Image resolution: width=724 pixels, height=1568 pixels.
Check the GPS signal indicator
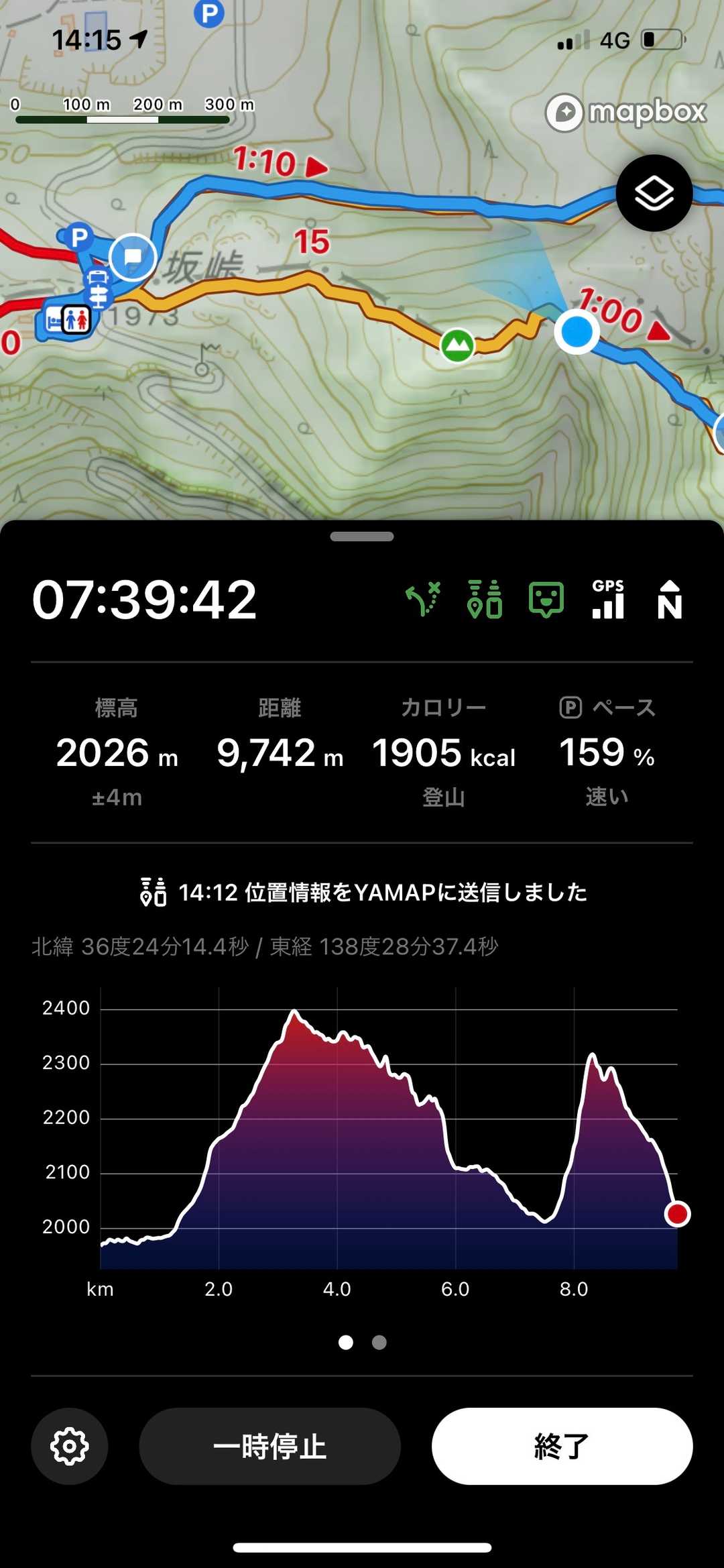pos(608,599)
